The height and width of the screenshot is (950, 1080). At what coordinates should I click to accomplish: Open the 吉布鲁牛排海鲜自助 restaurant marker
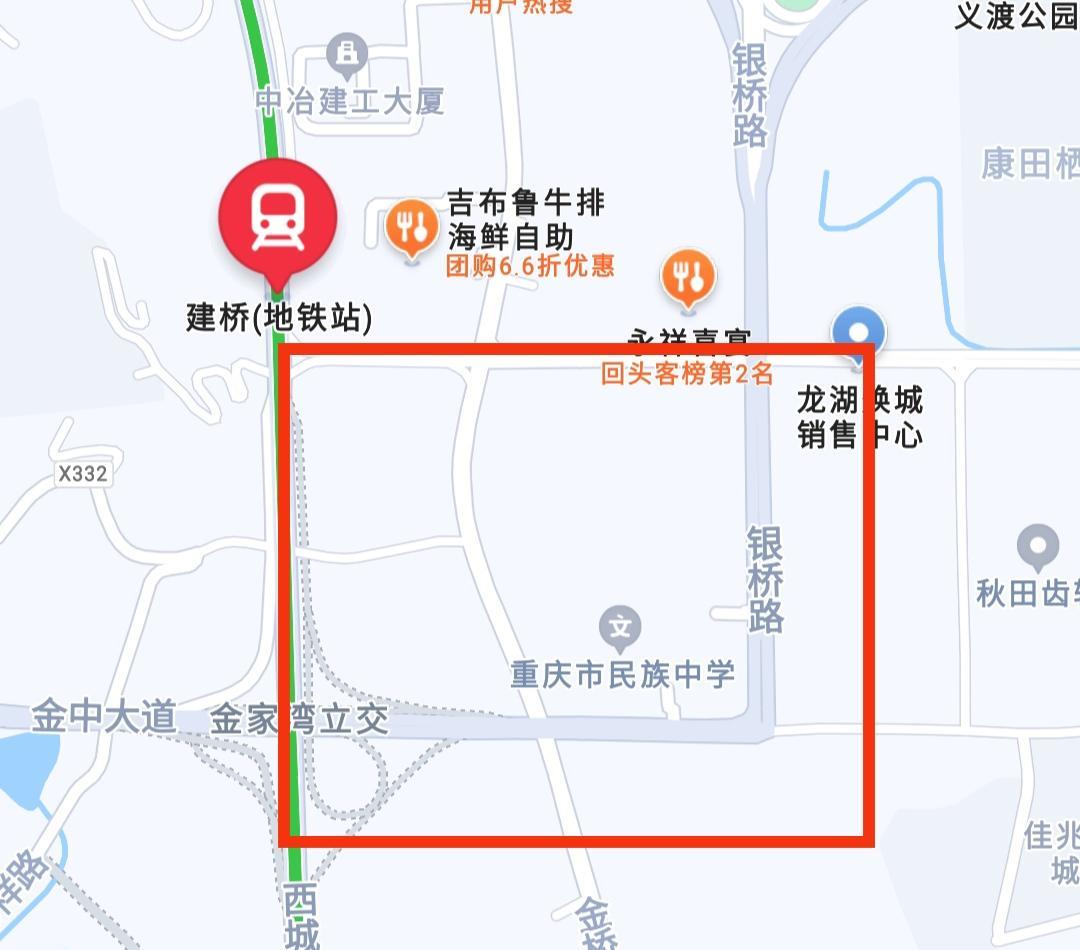410,227
